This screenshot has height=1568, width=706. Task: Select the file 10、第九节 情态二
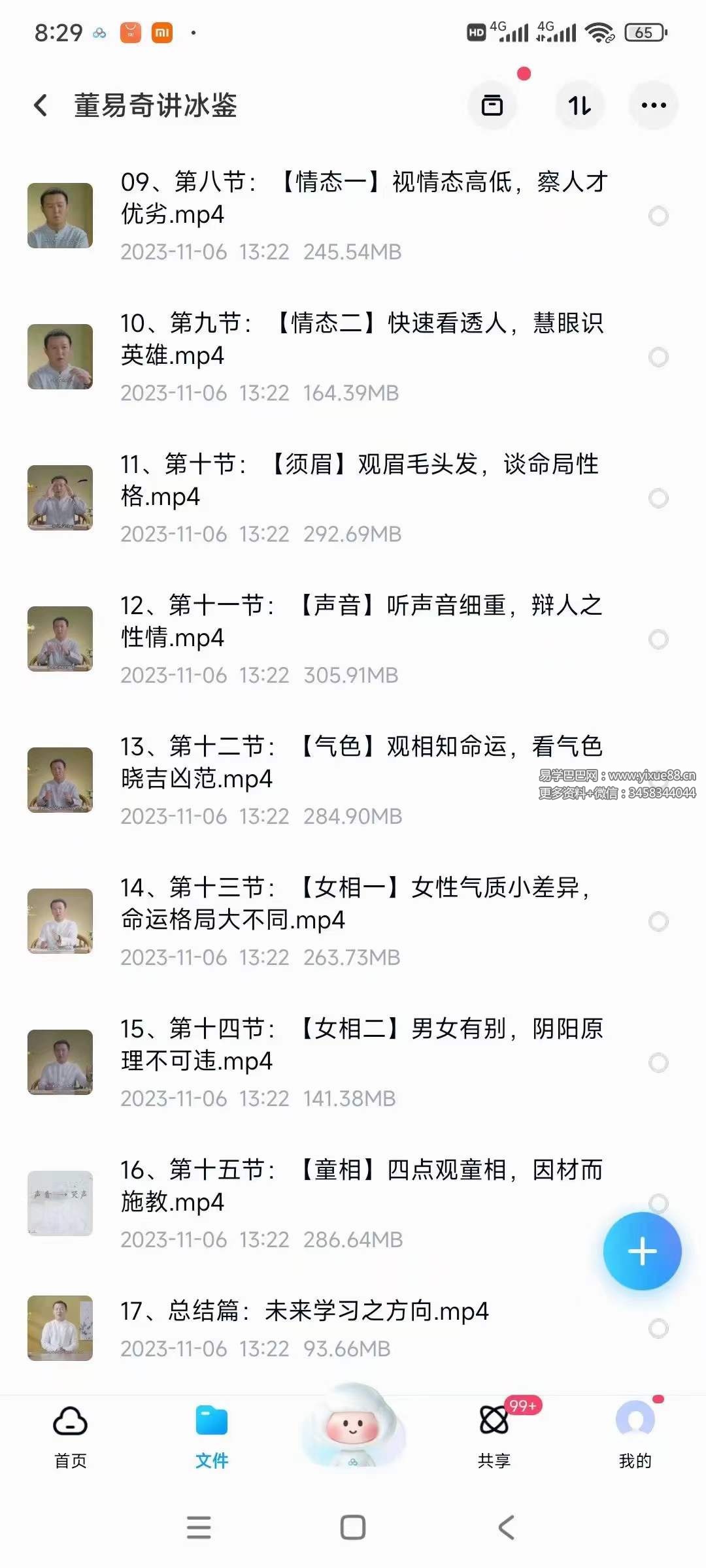click(x=658, y=357)
